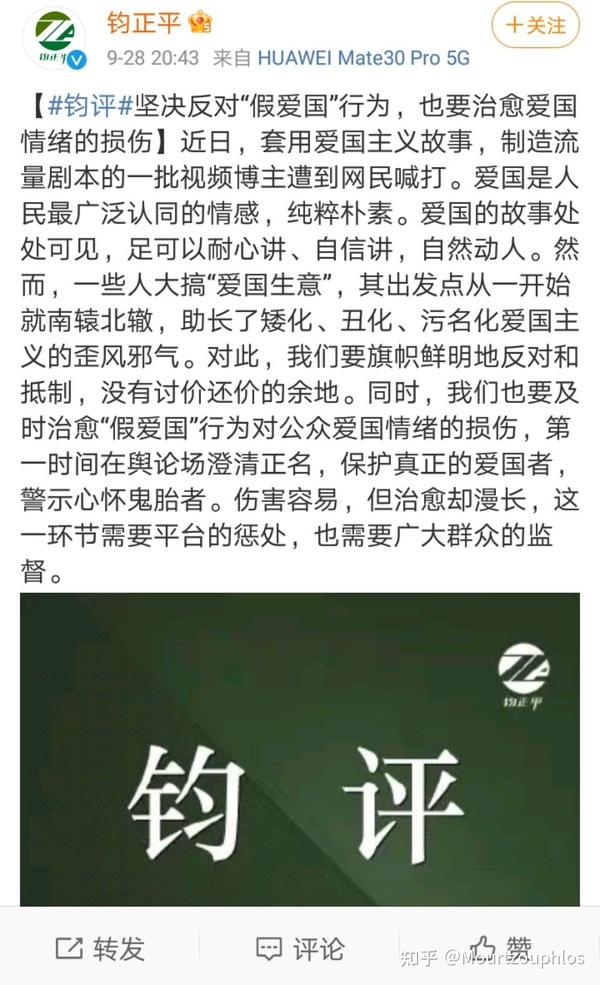This screenshot has height=985, width=600.
Task: Open 钧正平's profile avatar
Action: (x=55, y=38)
